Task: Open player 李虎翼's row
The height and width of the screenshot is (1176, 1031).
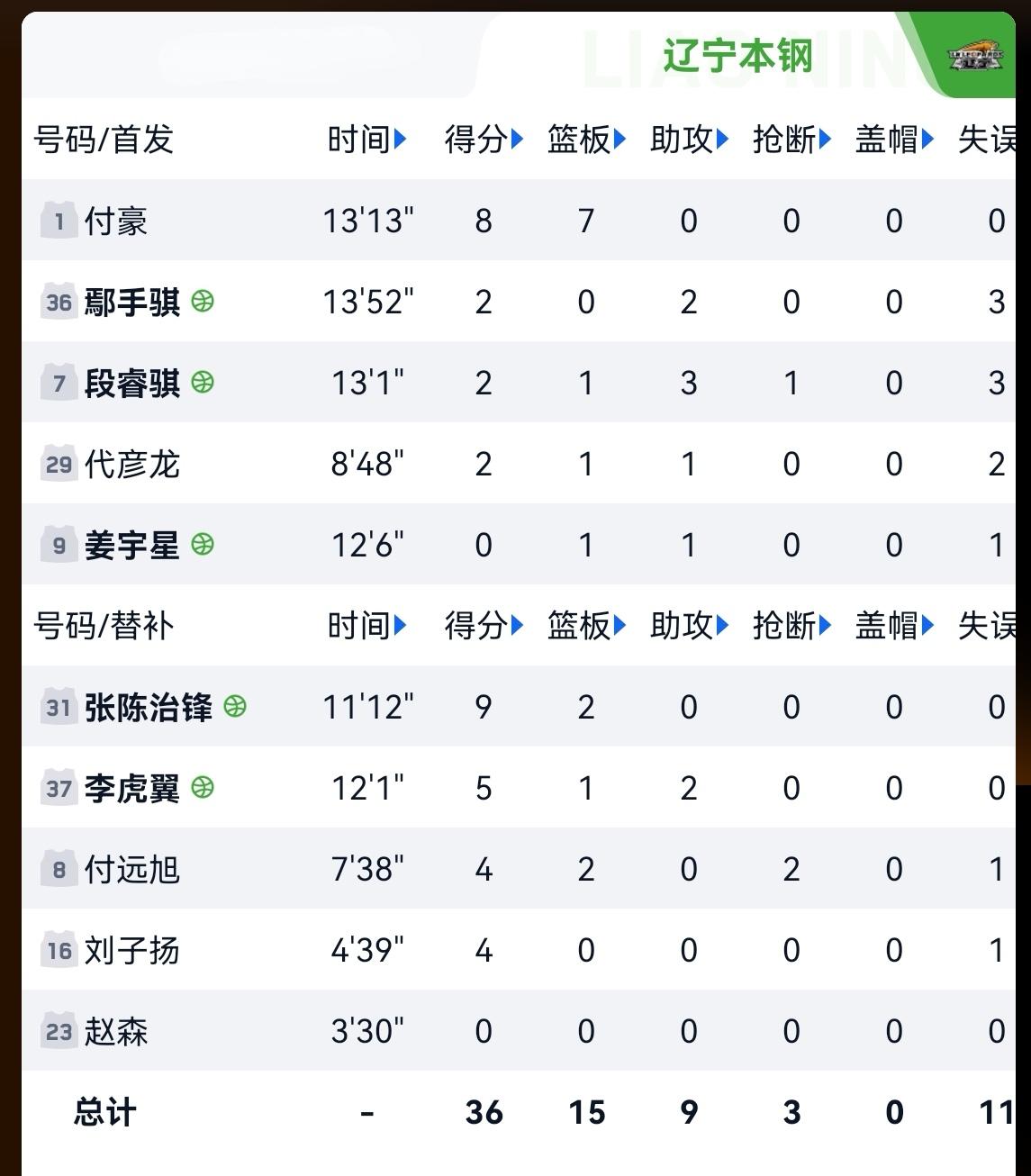Action: 519,788
